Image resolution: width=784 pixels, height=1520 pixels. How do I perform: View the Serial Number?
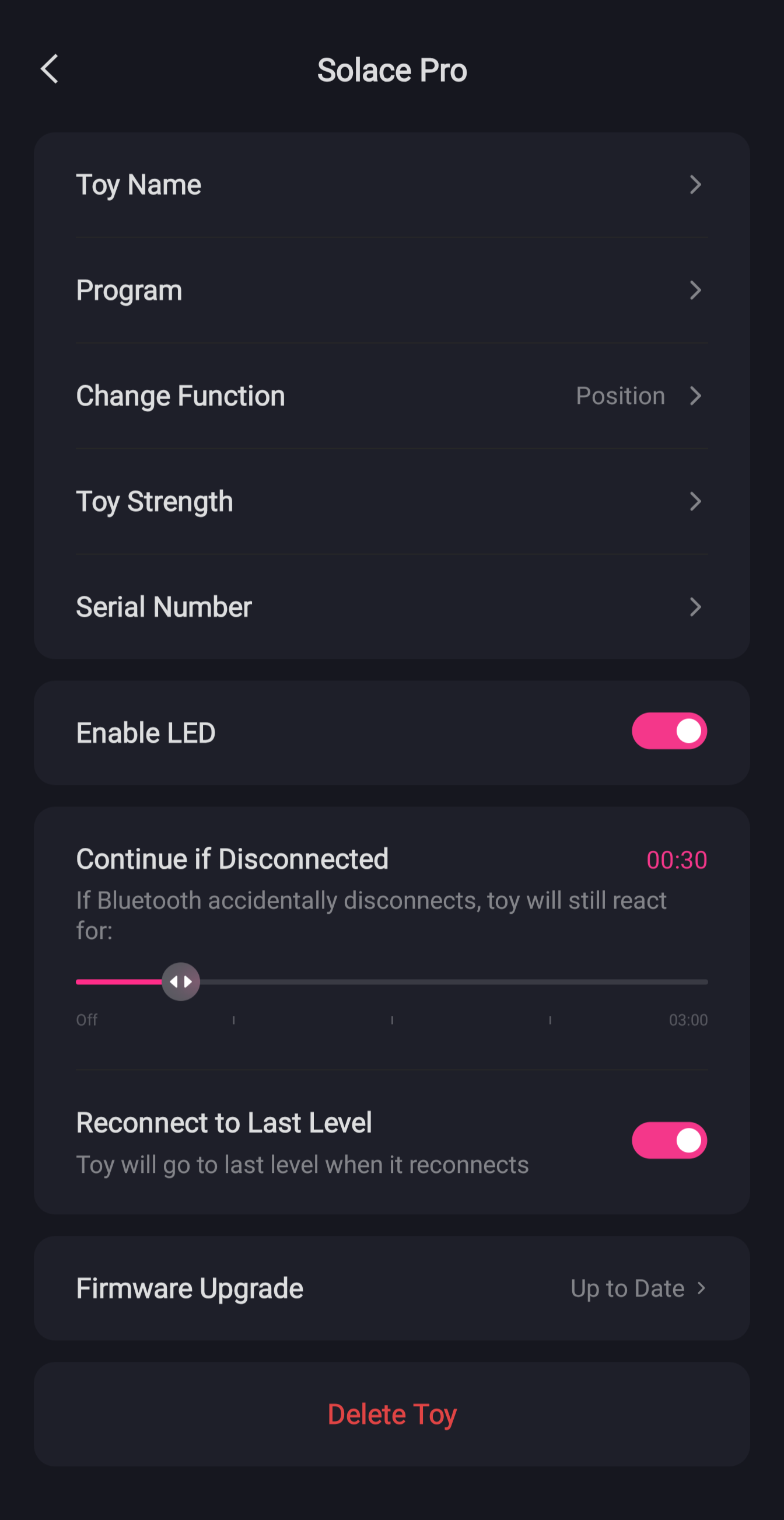[x=391, y=607]
